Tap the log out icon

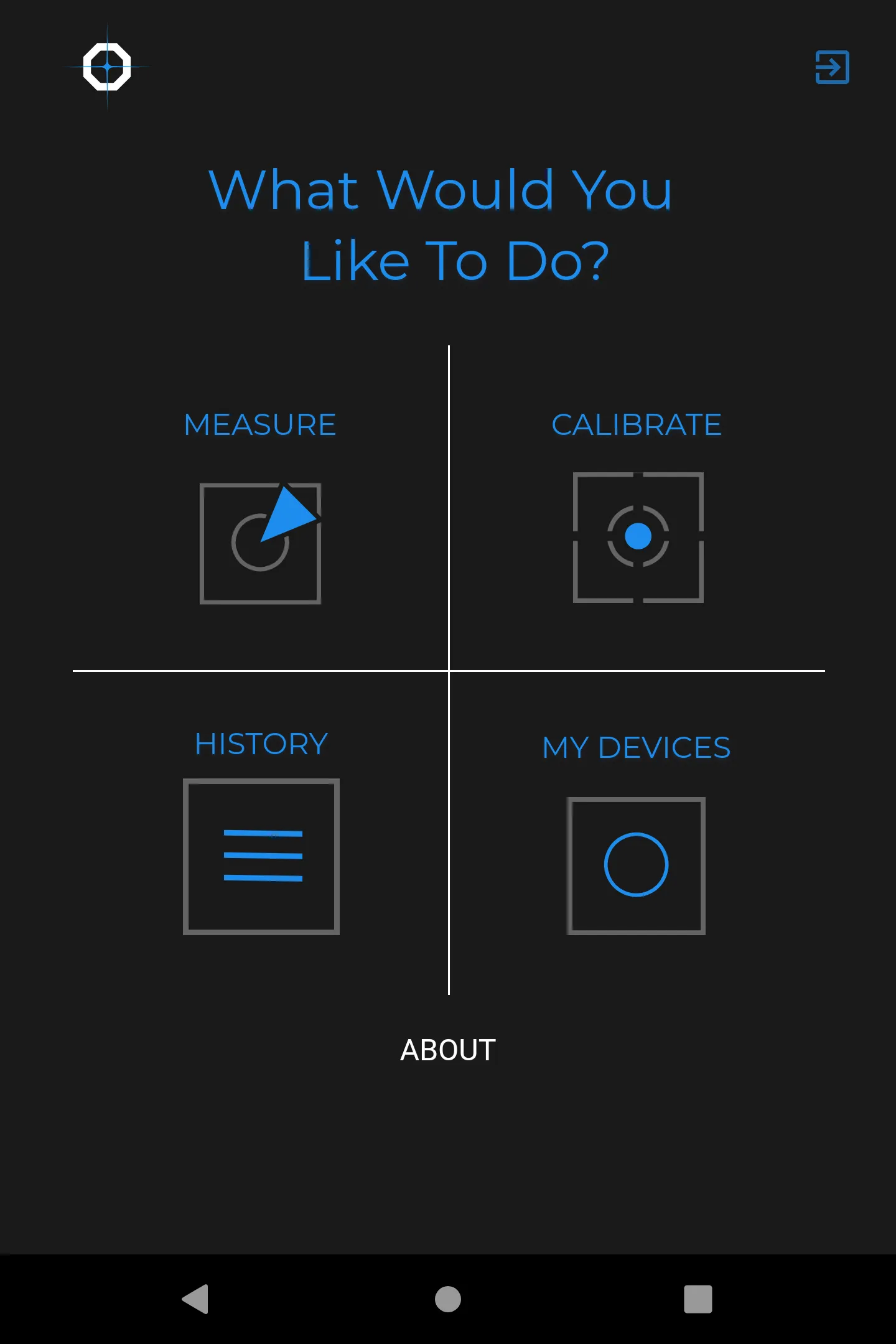click(832, 67)
